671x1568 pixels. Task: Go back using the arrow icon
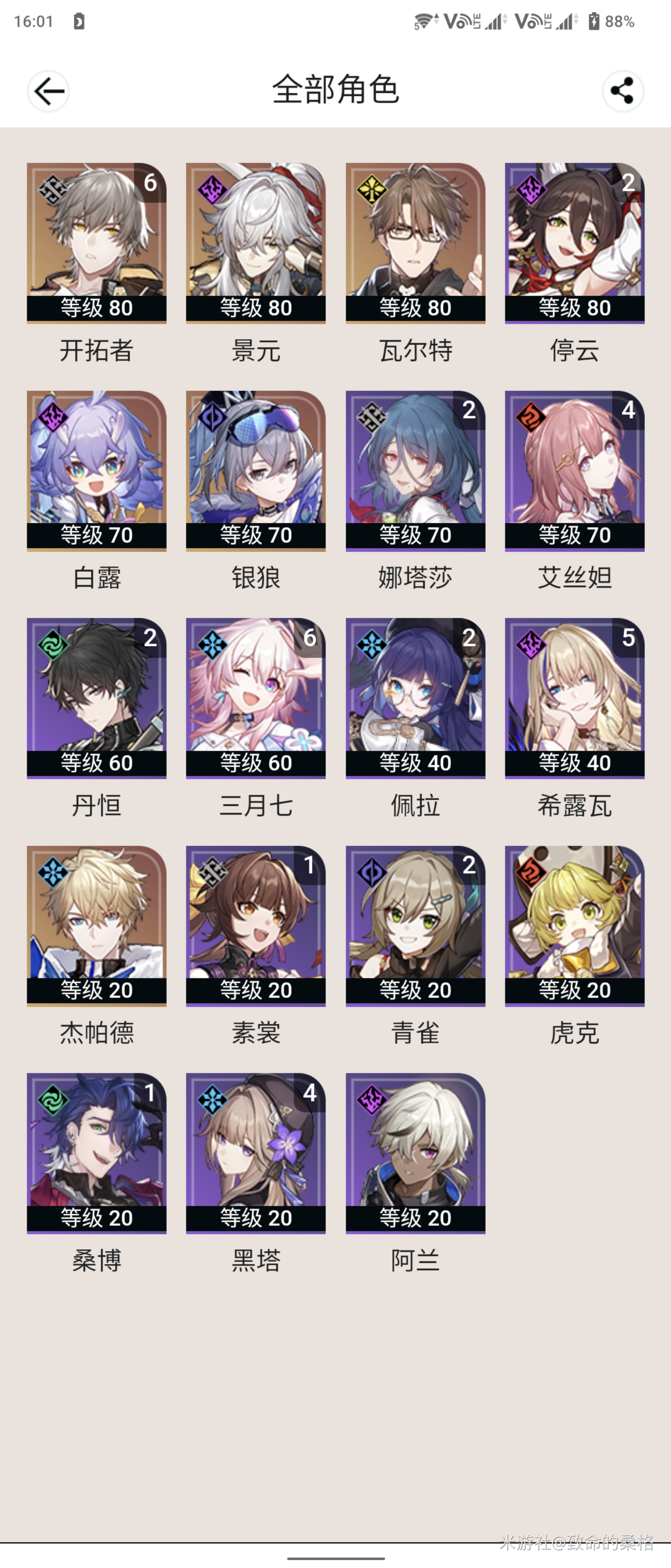[x=49, y=91]
